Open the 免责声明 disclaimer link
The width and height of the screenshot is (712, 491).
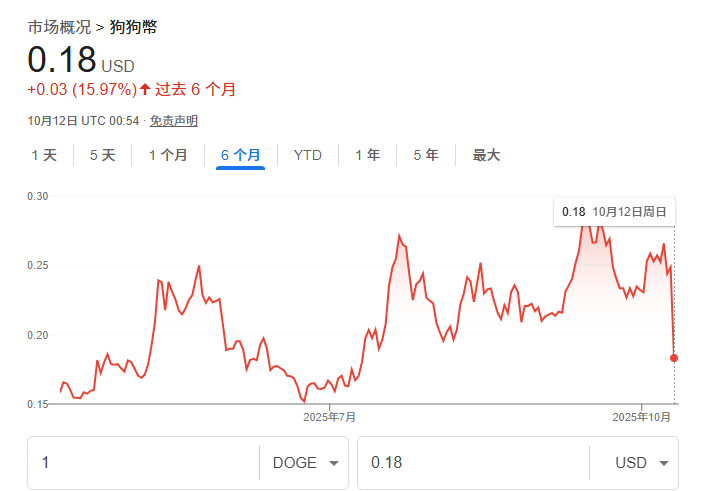[174, 121]
